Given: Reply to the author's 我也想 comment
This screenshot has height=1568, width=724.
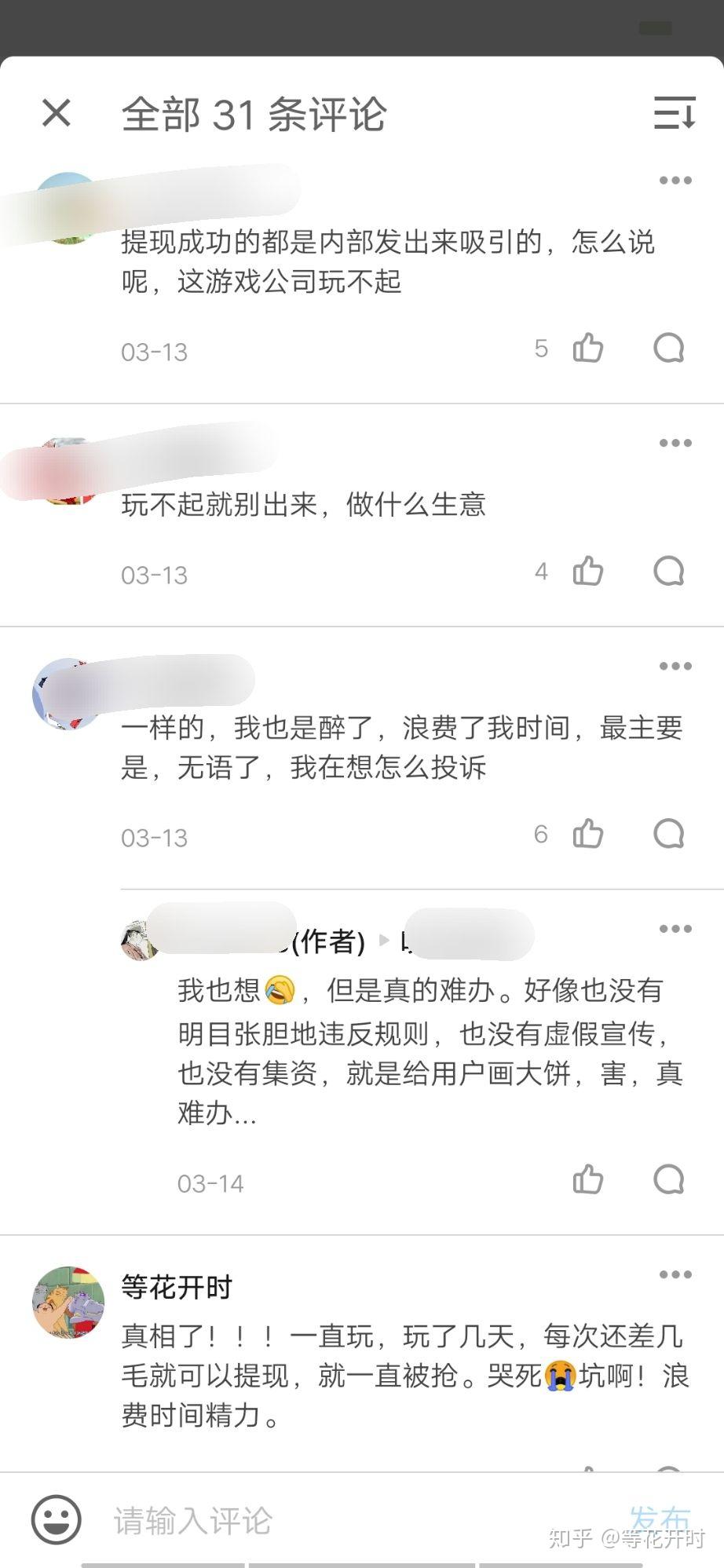Looking at the screenshot, I should [668, 1179].
